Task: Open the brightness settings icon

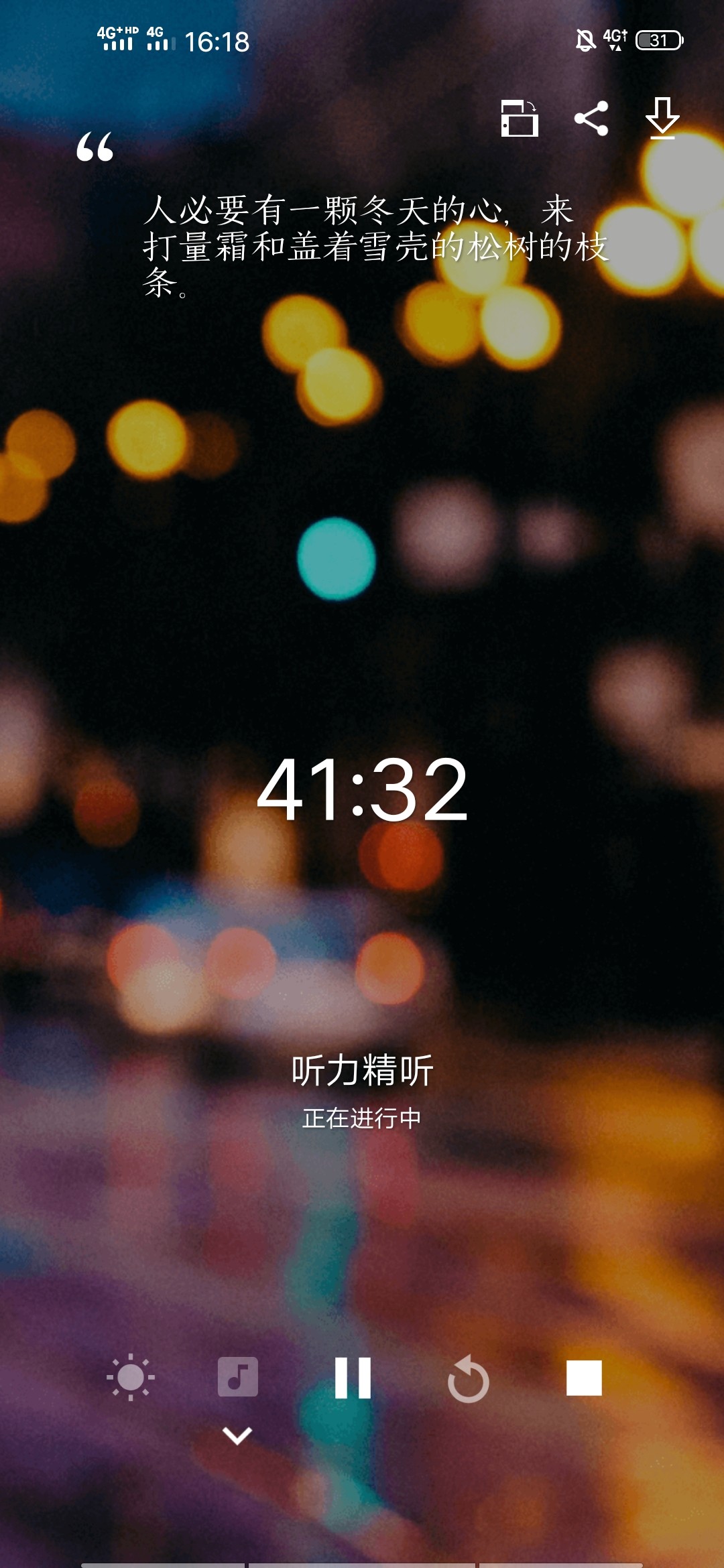Action: 131,1378
